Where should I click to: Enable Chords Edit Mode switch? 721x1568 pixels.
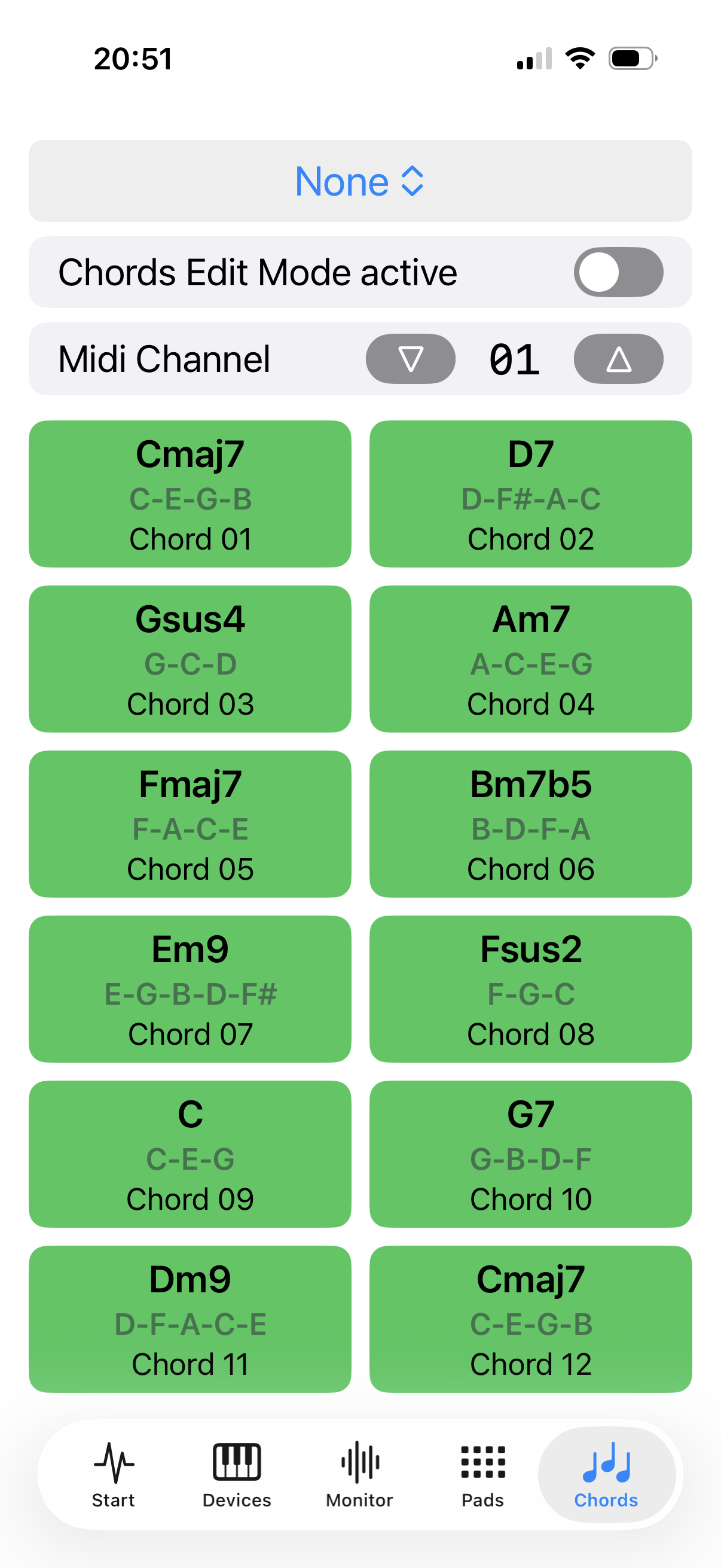[618, 272]
